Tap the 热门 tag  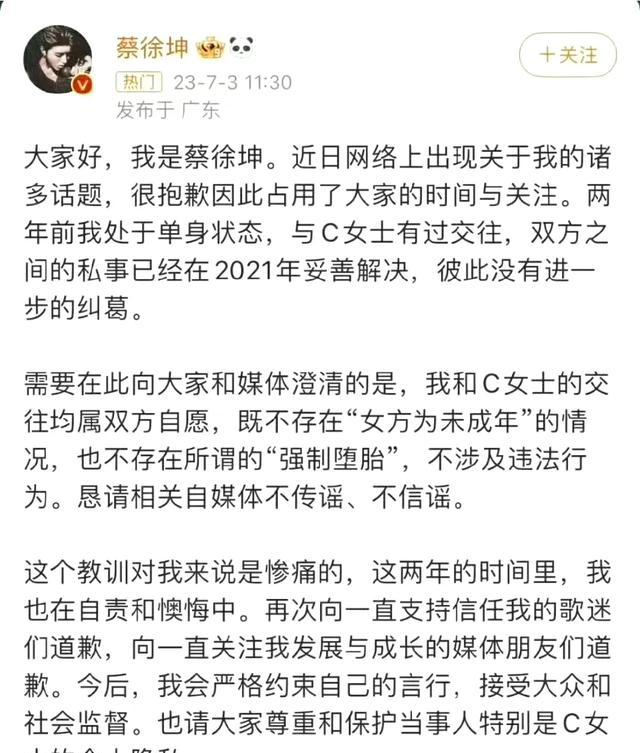tap(139, 82)
